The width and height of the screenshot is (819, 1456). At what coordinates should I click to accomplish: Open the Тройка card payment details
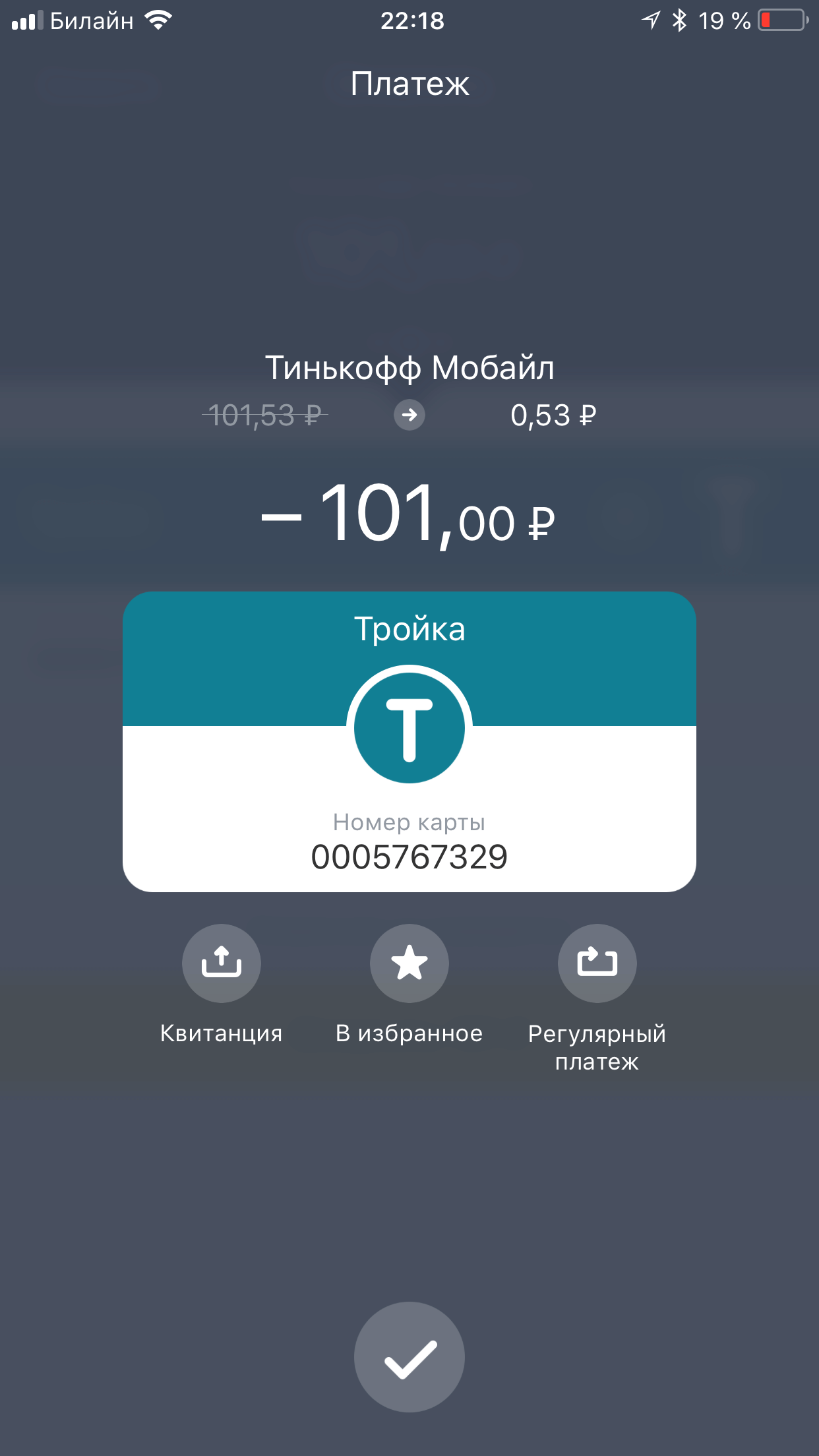pyautogui.click(x=409, y=742)
